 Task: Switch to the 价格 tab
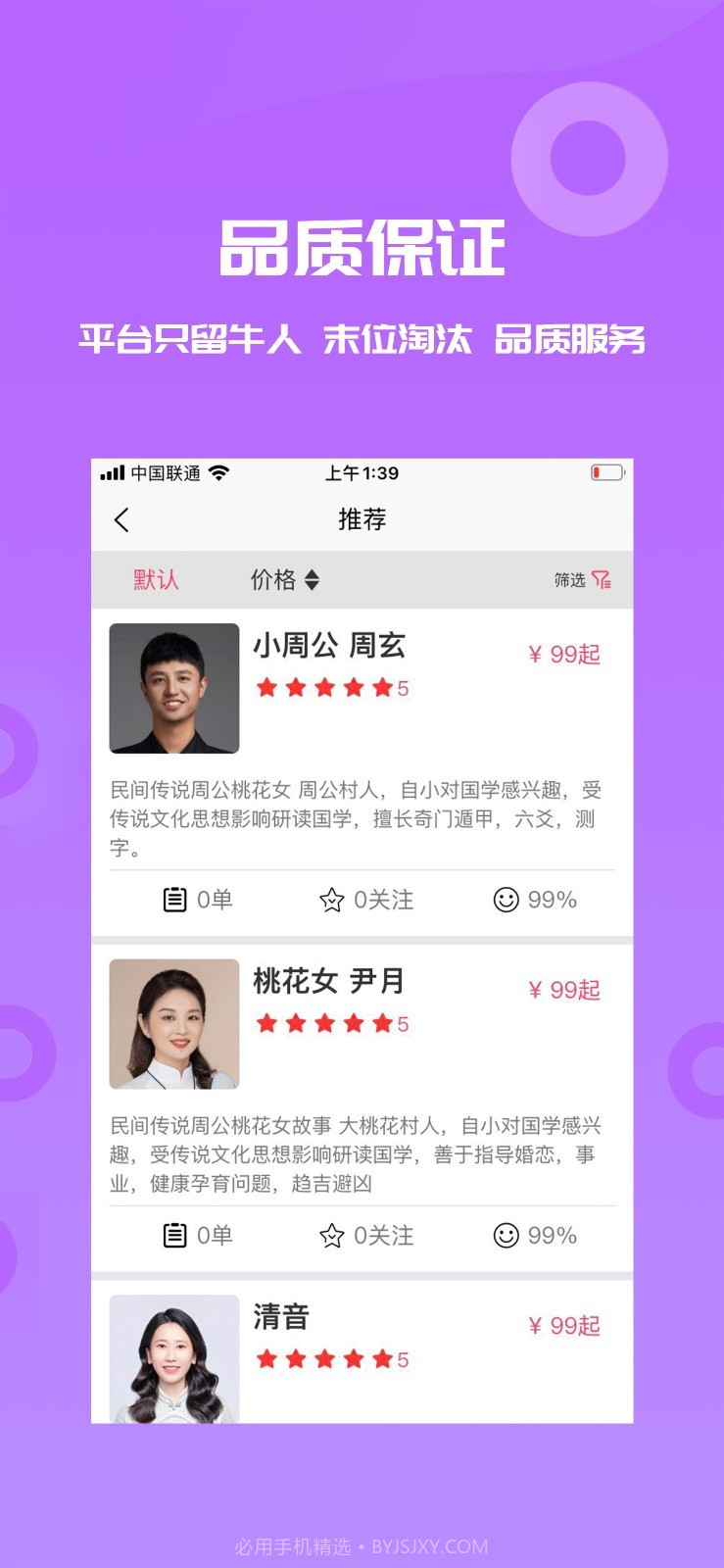274,580
